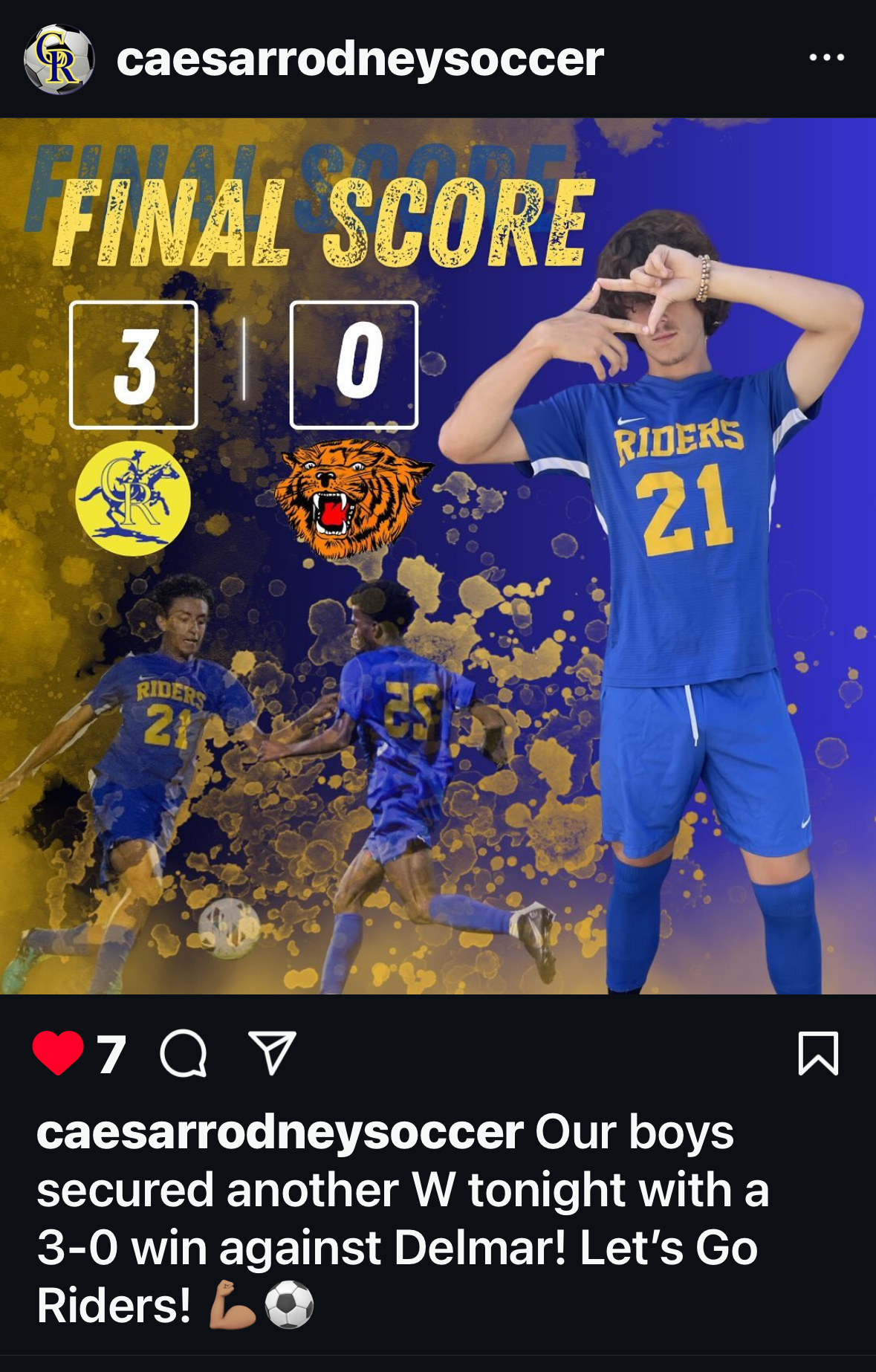Image resolution: width=876 pixels, height=1372 pixels.
Task: Open caesarrodneysoccer profile from header username
Action: [x=360, y=59]
